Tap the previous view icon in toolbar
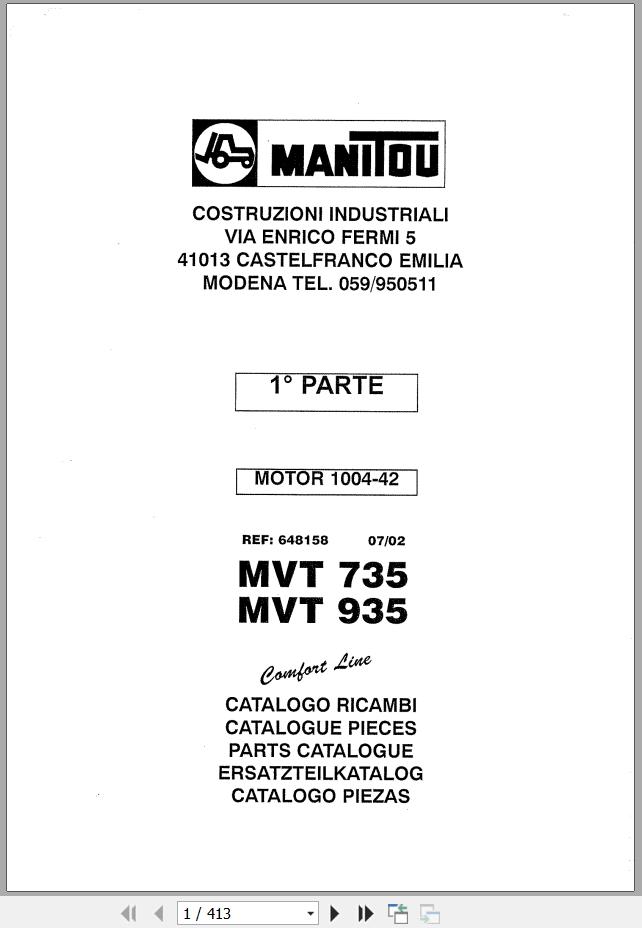The image size is (642, 928). click(x=398, y=913)
